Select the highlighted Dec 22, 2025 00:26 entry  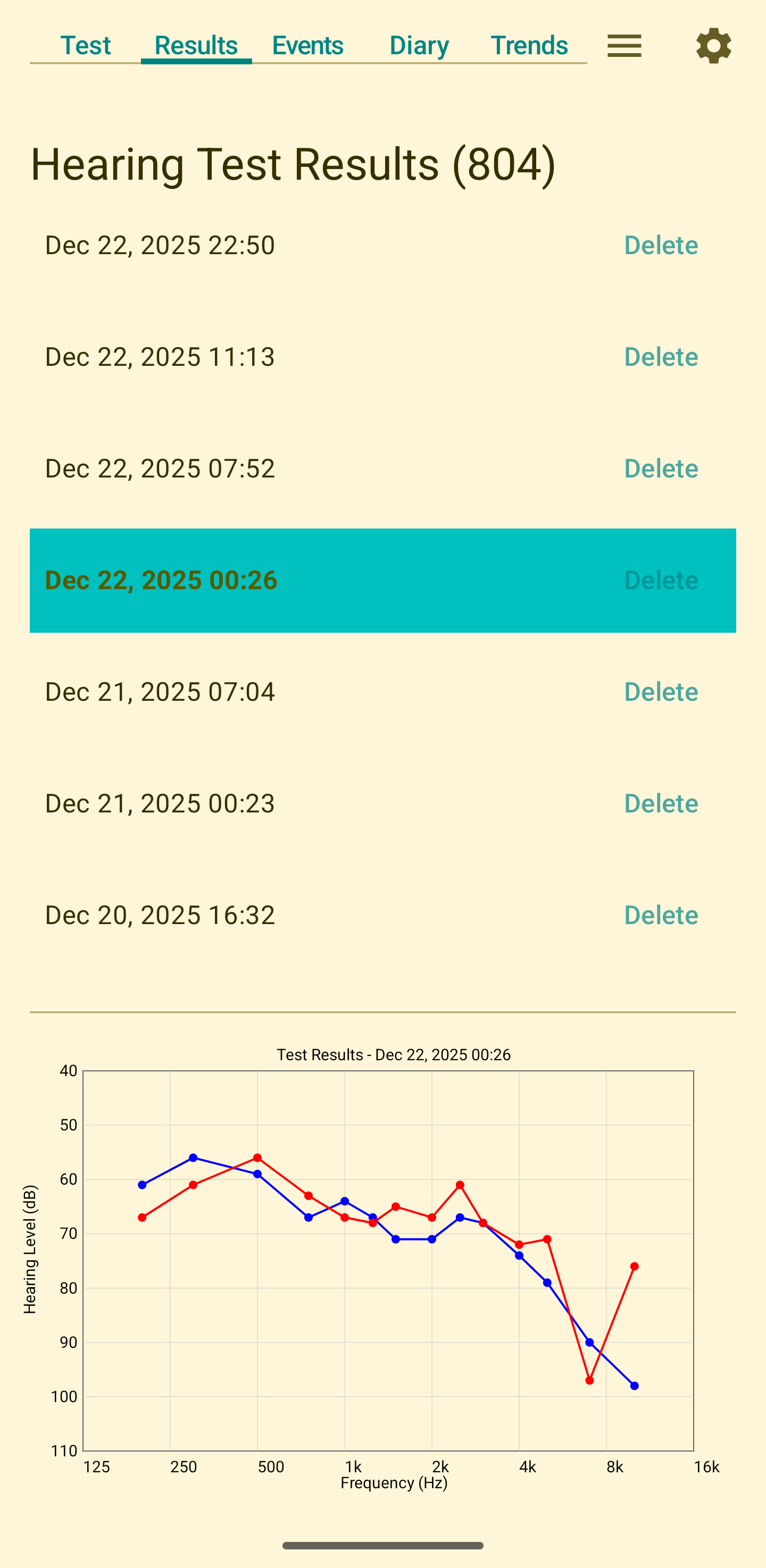tap(161, 580)
